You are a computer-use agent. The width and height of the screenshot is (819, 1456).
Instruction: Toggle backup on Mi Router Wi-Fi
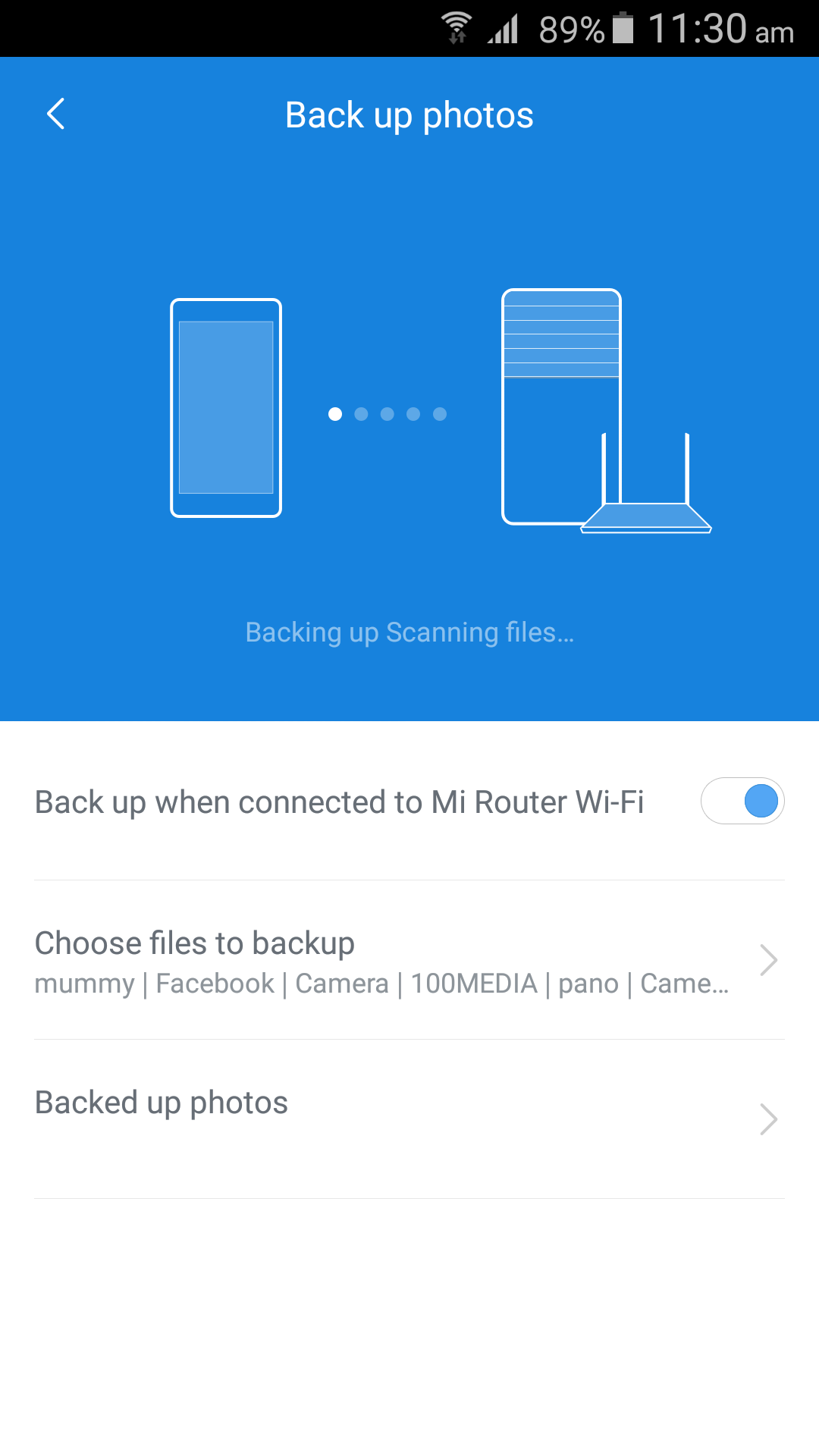click(742, 801)
